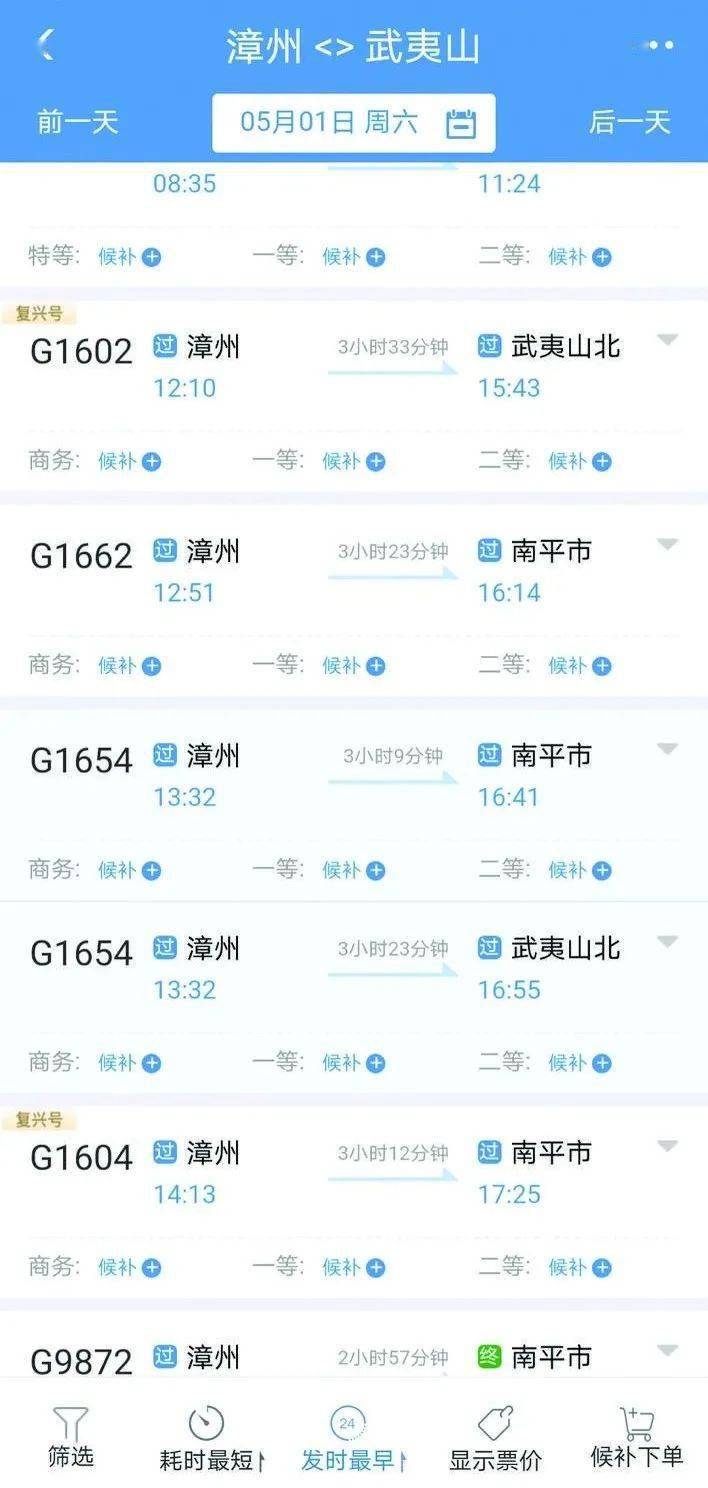Select 一等 候补 for train G1662
The height and width of the screenshot is (1488, 708).
352,665
